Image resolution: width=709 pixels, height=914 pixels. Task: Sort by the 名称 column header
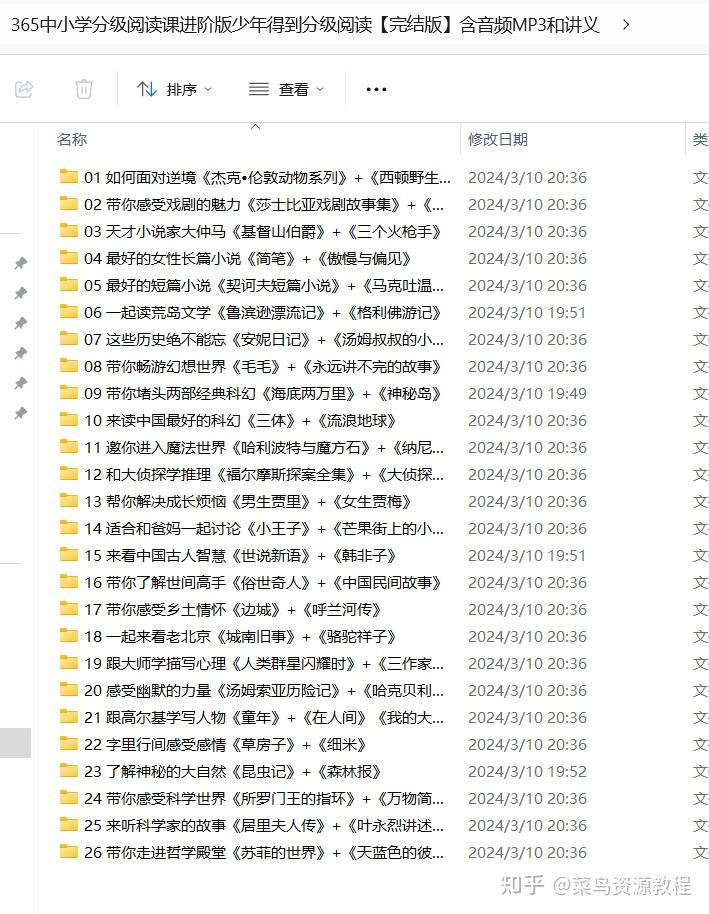pyautogui.click(x=72, y=139)
